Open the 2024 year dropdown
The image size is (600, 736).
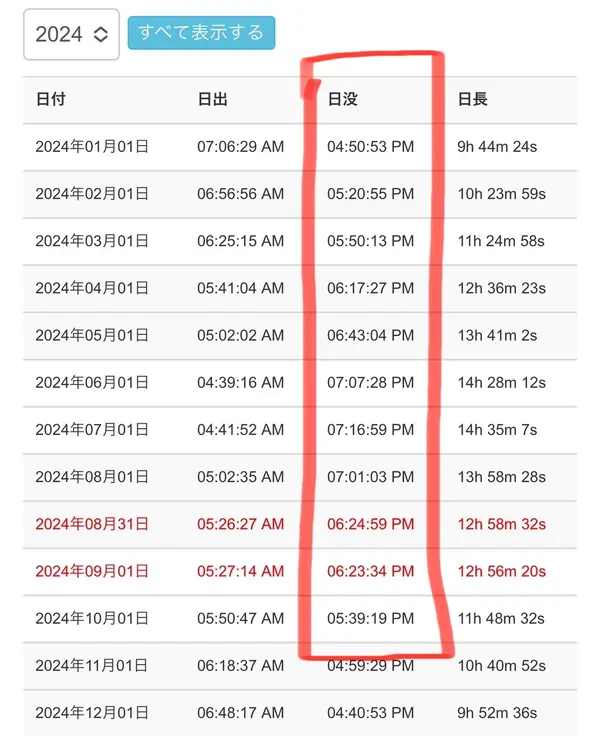(x=71, y=35)
